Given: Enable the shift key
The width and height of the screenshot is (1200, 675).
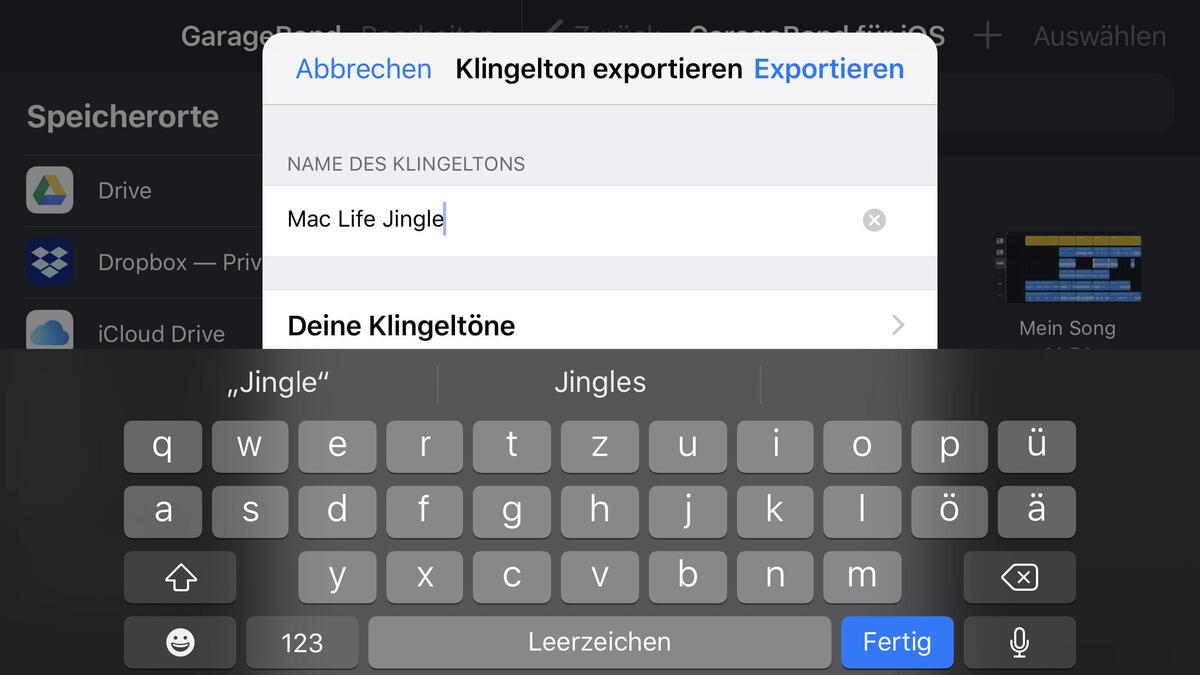Looking at the screenshot, I should pyautogui.click(x=180, y=577).
